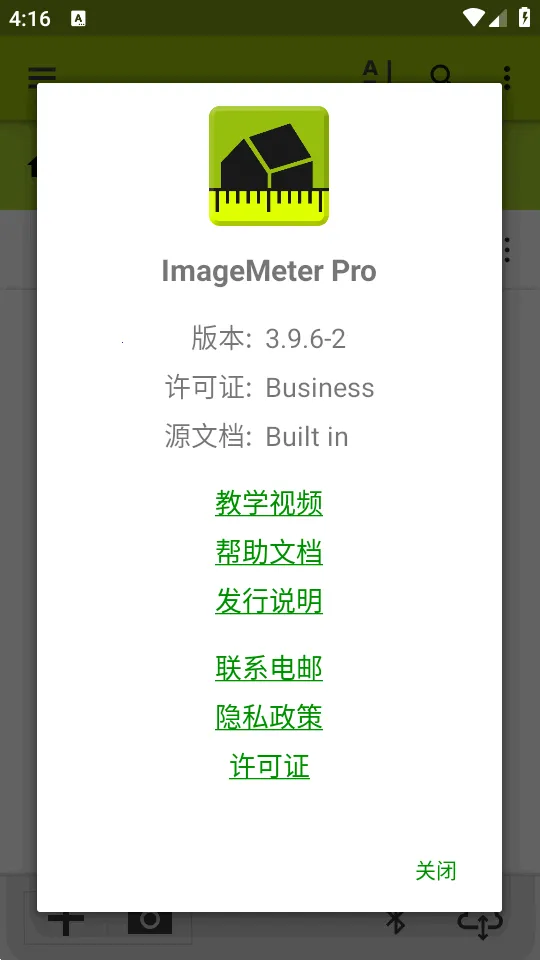Open the underlined 许可证 license link

[269, 766]
